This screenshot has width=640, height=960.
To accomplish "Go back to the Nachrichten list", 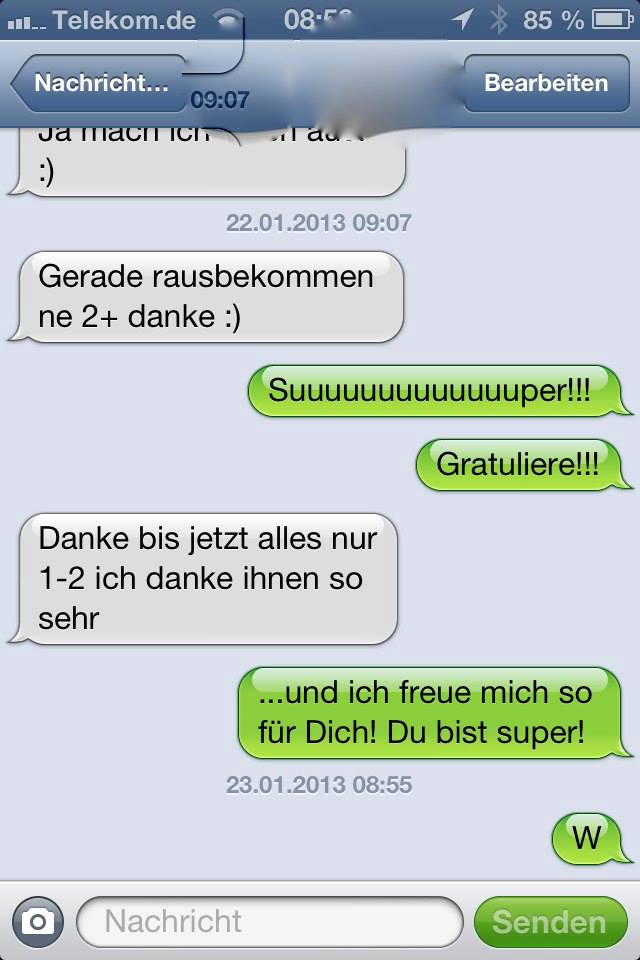I will [98, 83].
